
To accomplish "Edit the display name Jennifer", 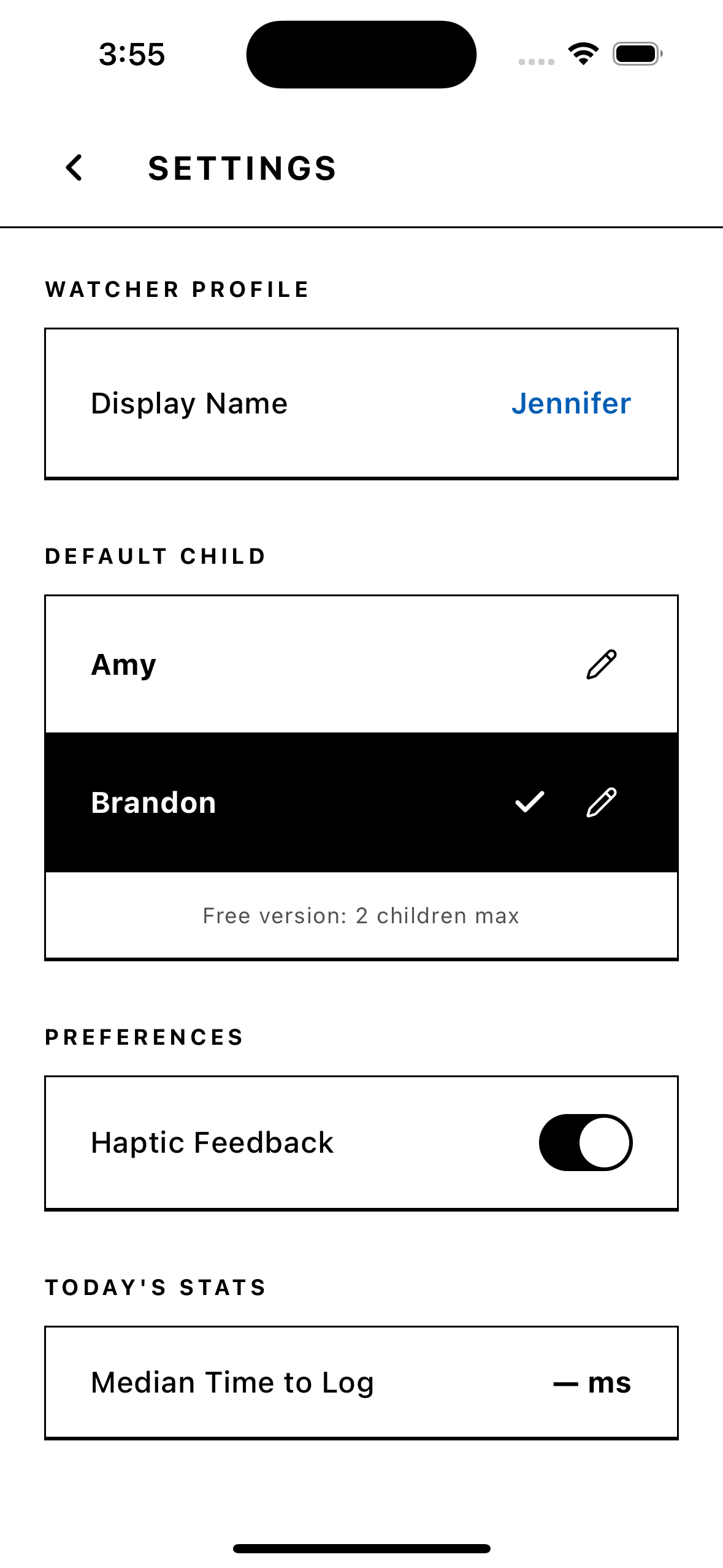I will tap(570, 404).
